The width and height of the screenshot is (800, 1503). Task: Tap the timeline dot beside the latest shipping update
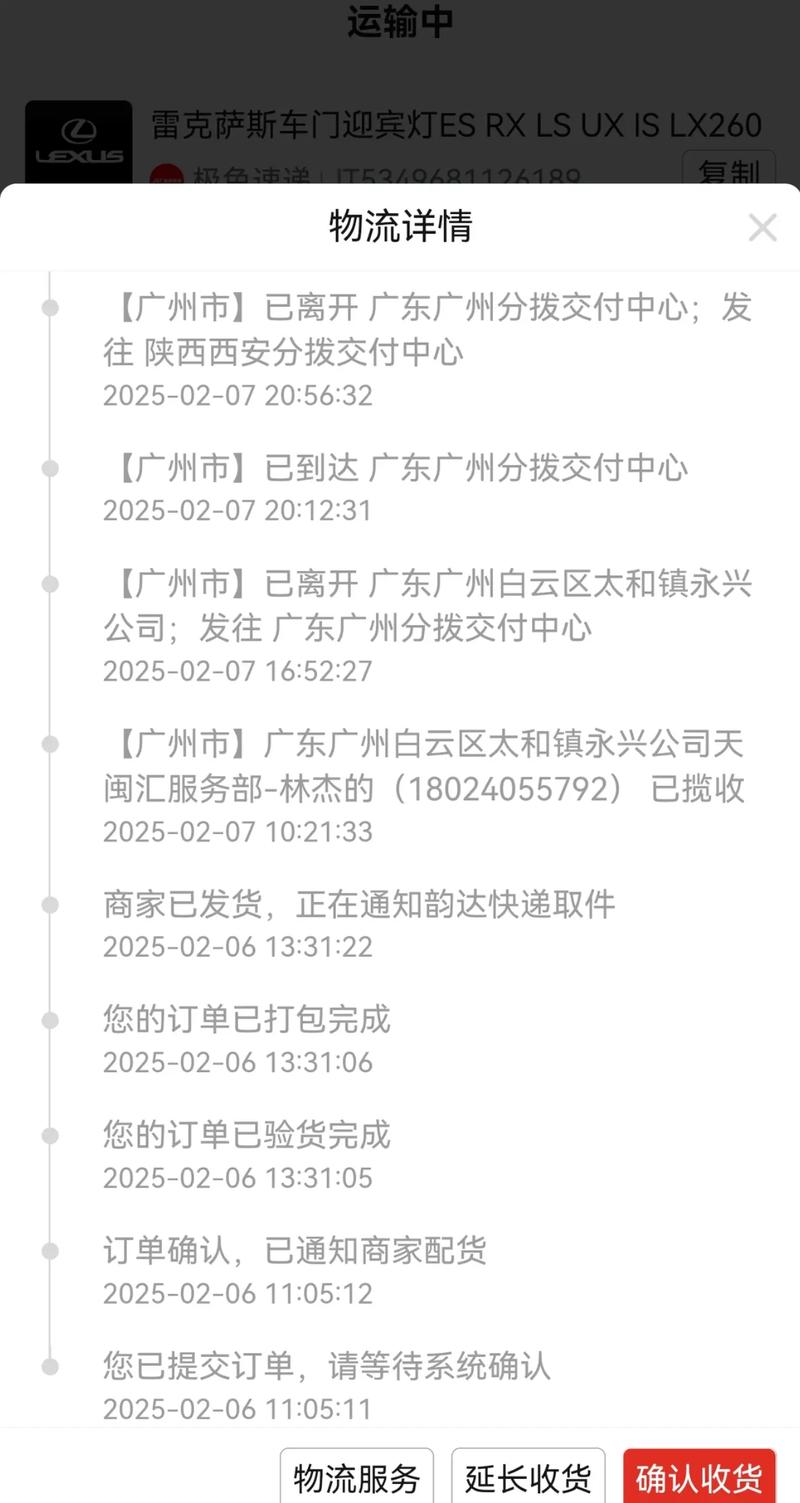48,307
